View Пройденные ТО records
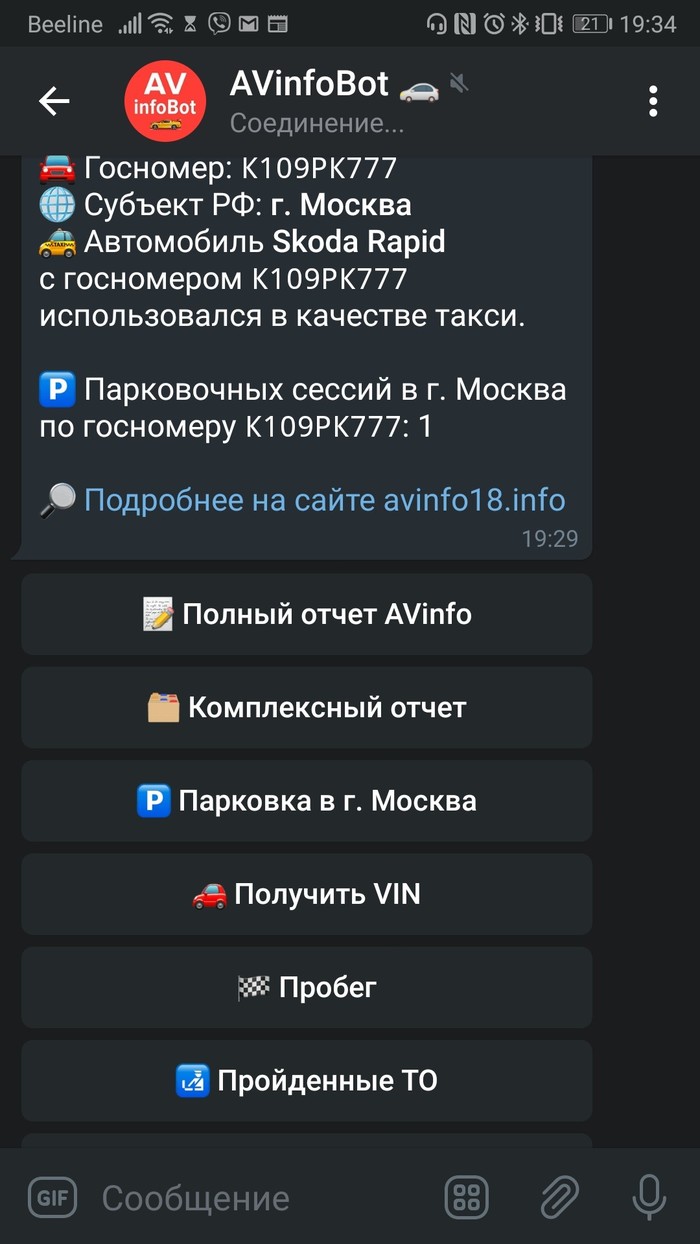This screenshot has width=700, height=1244. point(307,1081)
